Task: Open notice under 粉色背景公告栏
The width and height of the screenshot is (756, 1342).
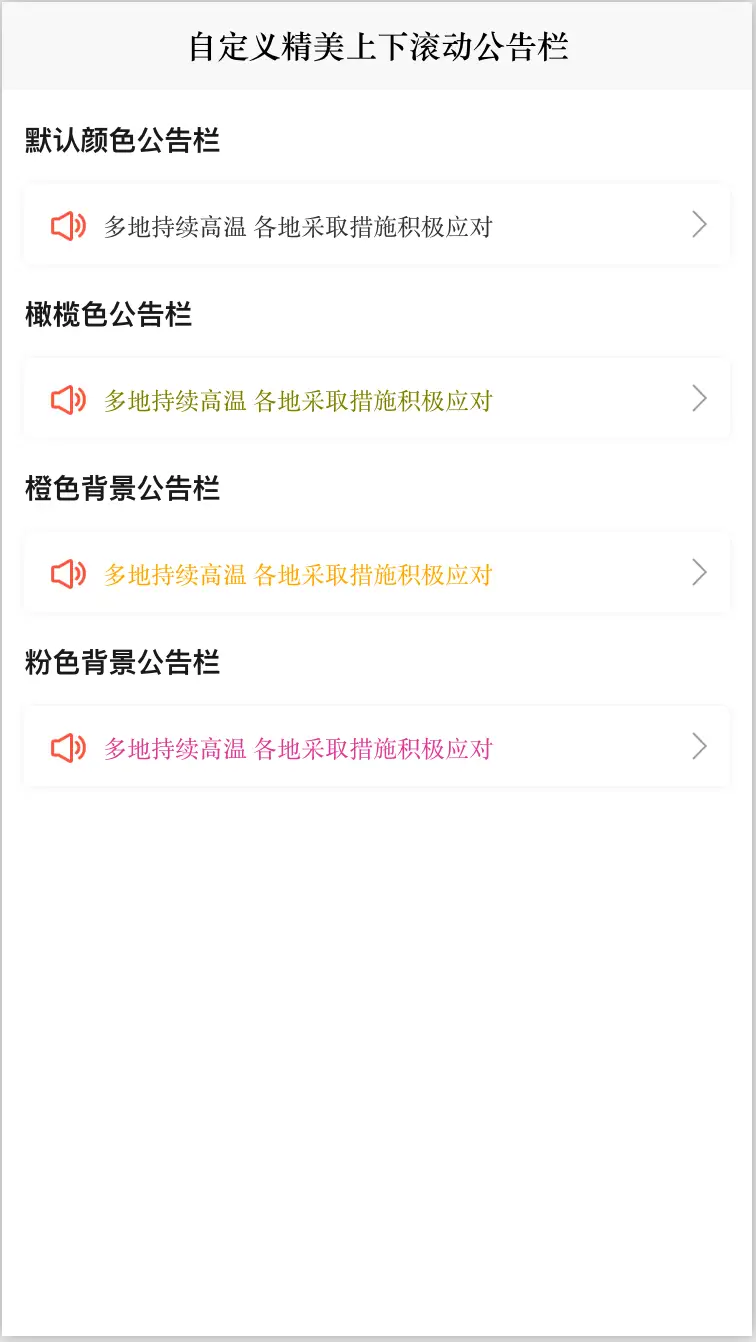Action: [377, 748]
